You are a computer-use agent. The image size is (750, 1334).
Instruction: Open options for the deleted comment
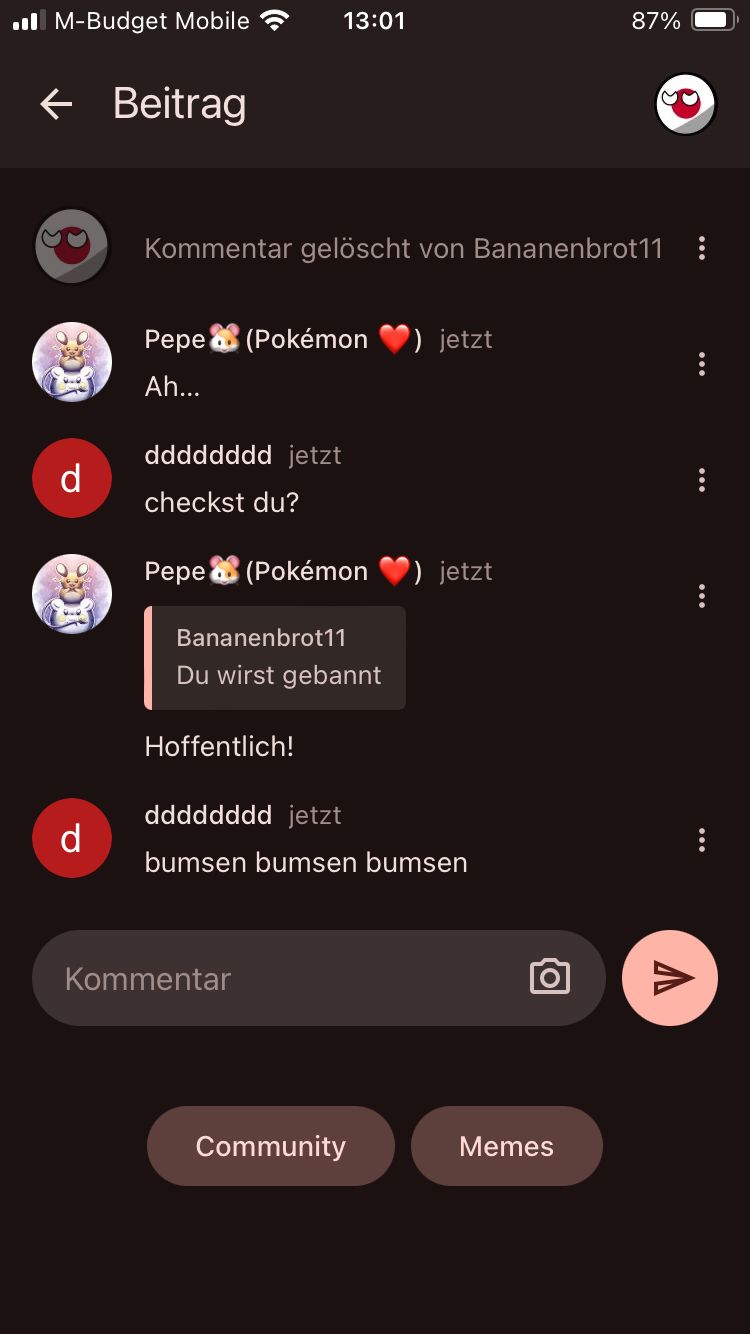[x=702, y=248]
